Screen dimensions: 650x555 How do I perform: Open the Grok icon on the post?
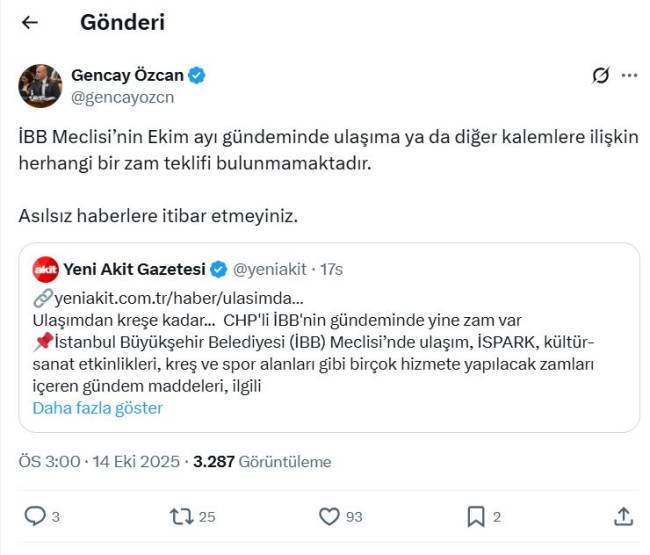coord(600,75)
